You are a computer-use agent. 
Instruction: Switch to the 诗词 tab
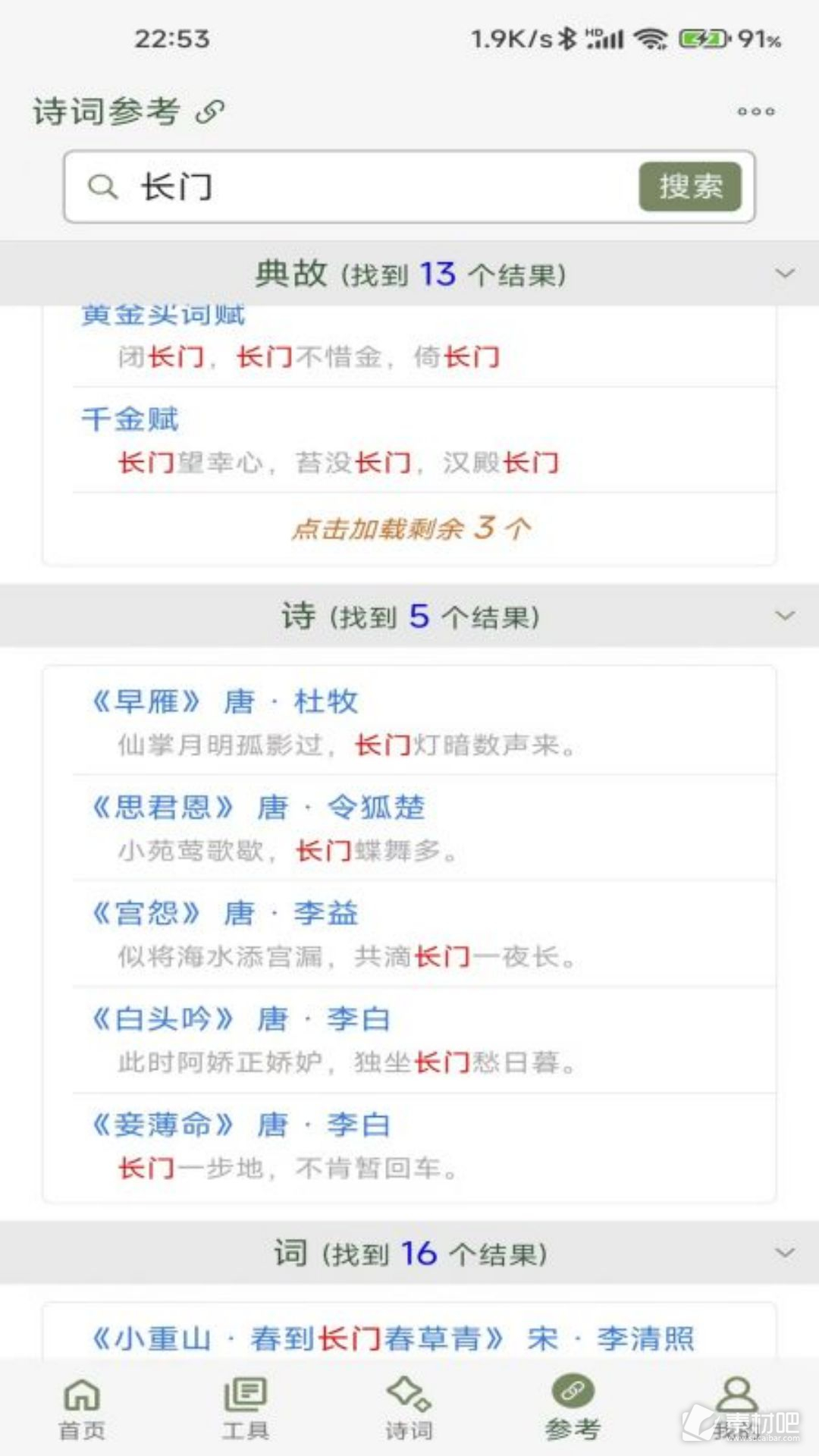(409, 1409)
